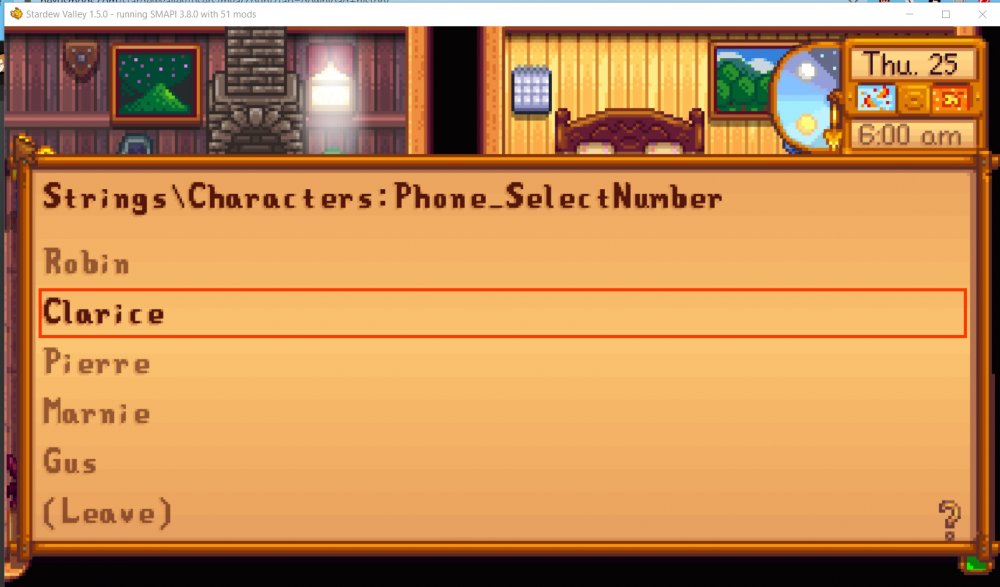
Task: Close the Stardew Valley window
Action: click(981, 14)
